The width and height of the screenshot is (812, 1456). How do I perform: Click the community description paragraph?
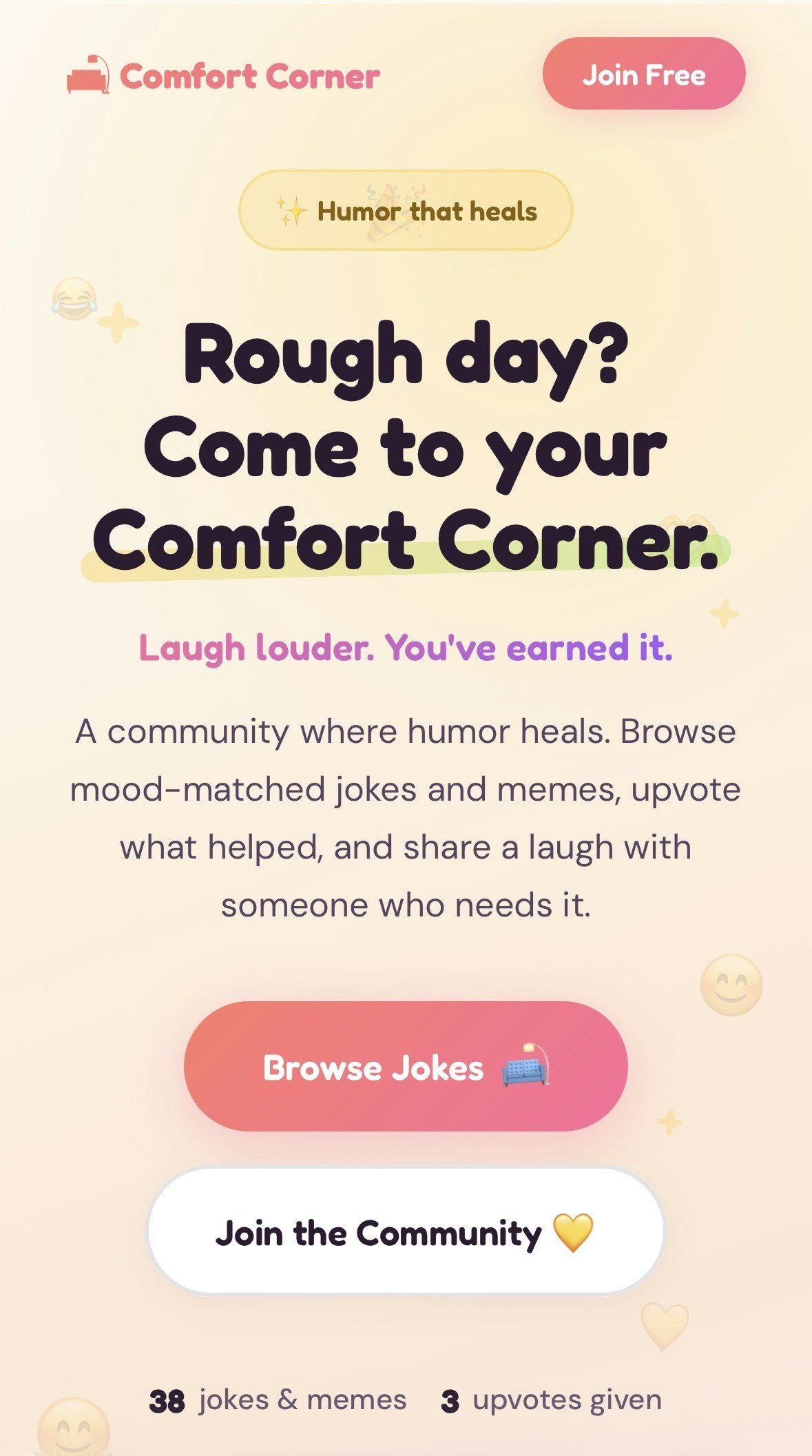[406, 820]
